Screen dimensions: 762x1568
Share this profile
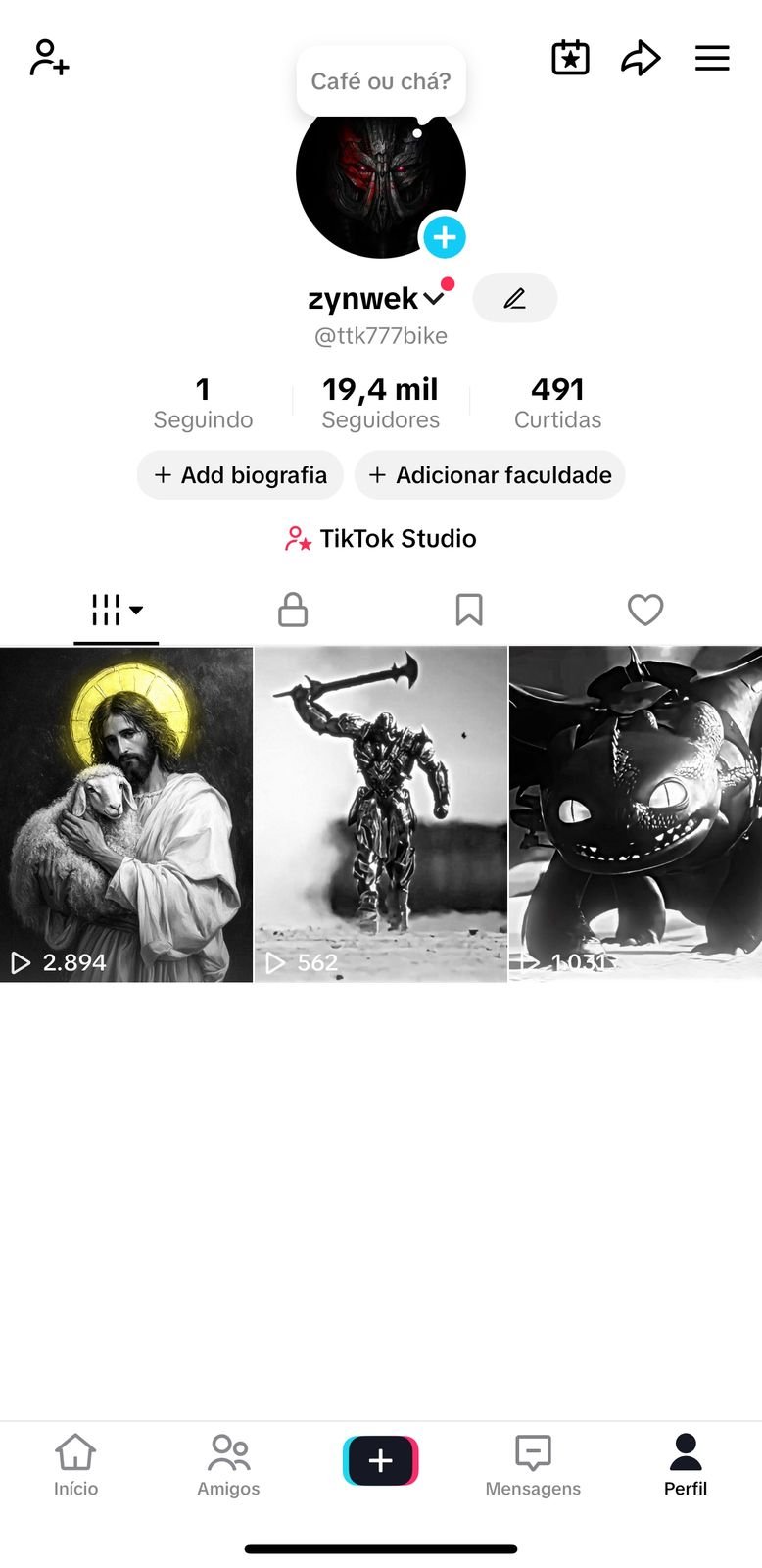641,58
